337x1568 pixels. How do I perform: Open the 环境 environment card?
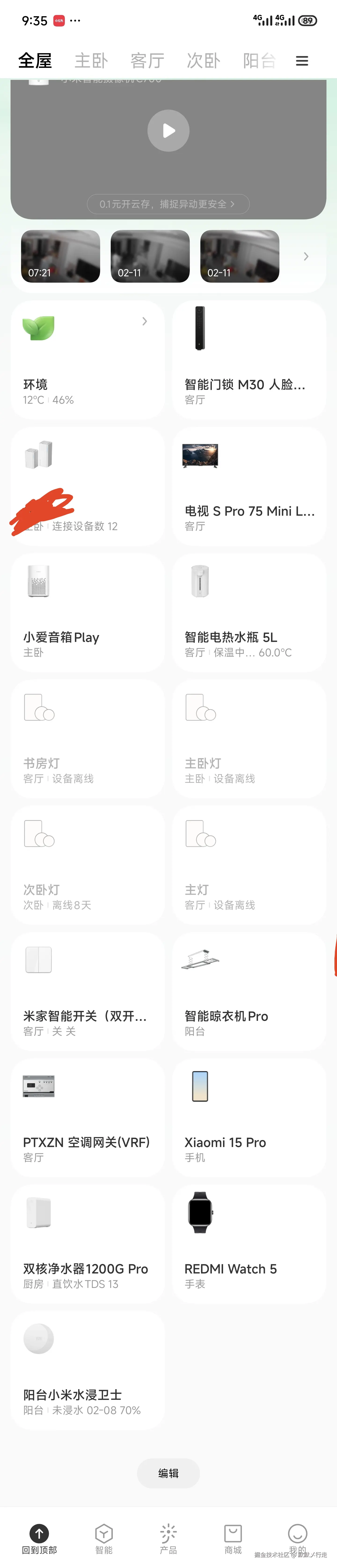[88, 360]
